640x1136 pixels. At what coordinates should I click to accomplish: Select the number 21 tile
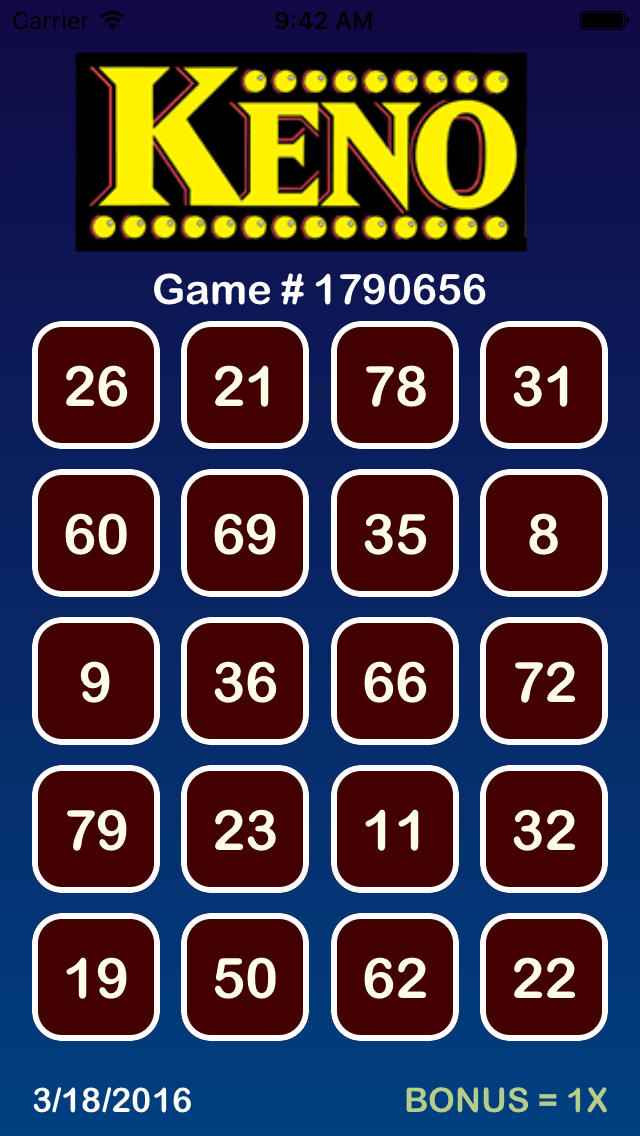point(245,385)
